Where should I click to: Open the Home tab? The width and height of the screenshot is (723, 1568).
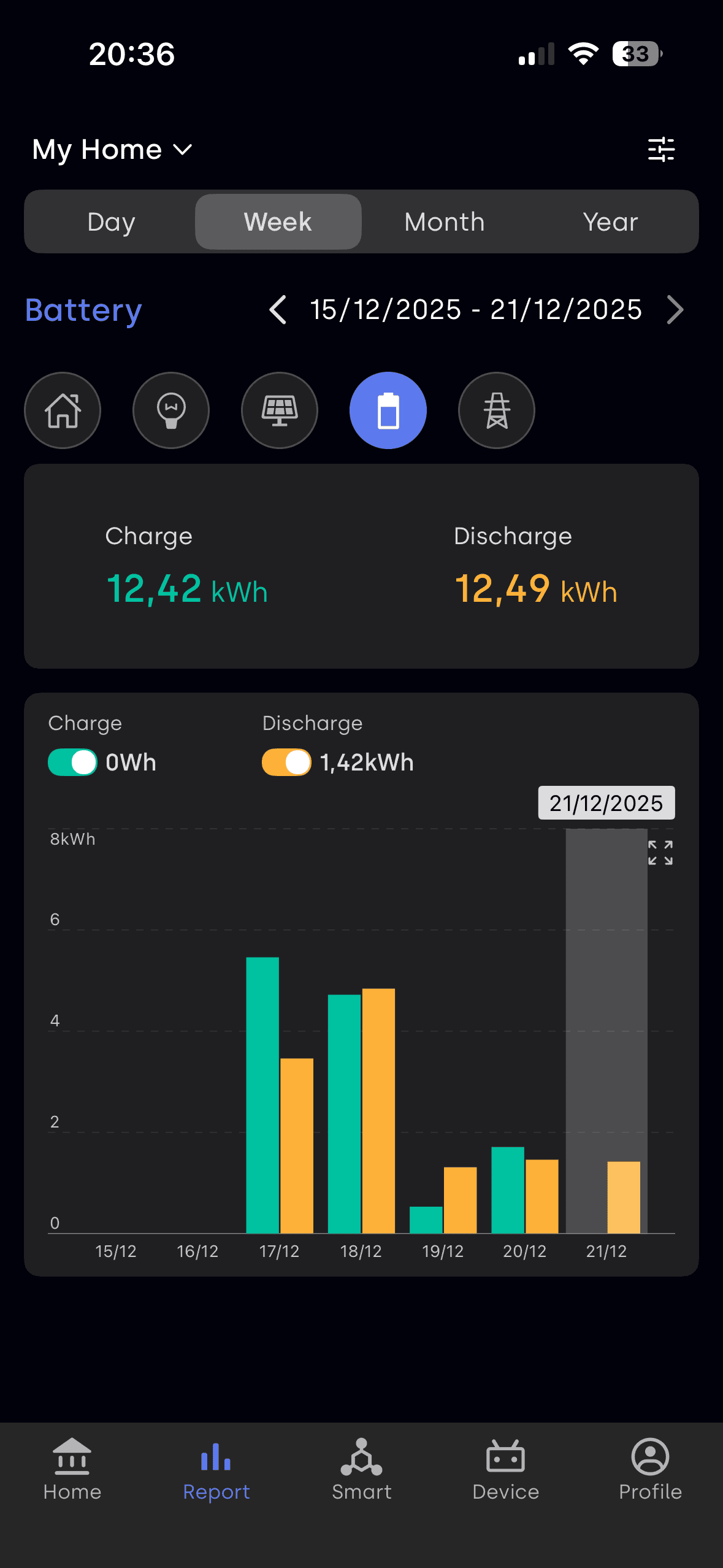click(x=72, y=1469)
